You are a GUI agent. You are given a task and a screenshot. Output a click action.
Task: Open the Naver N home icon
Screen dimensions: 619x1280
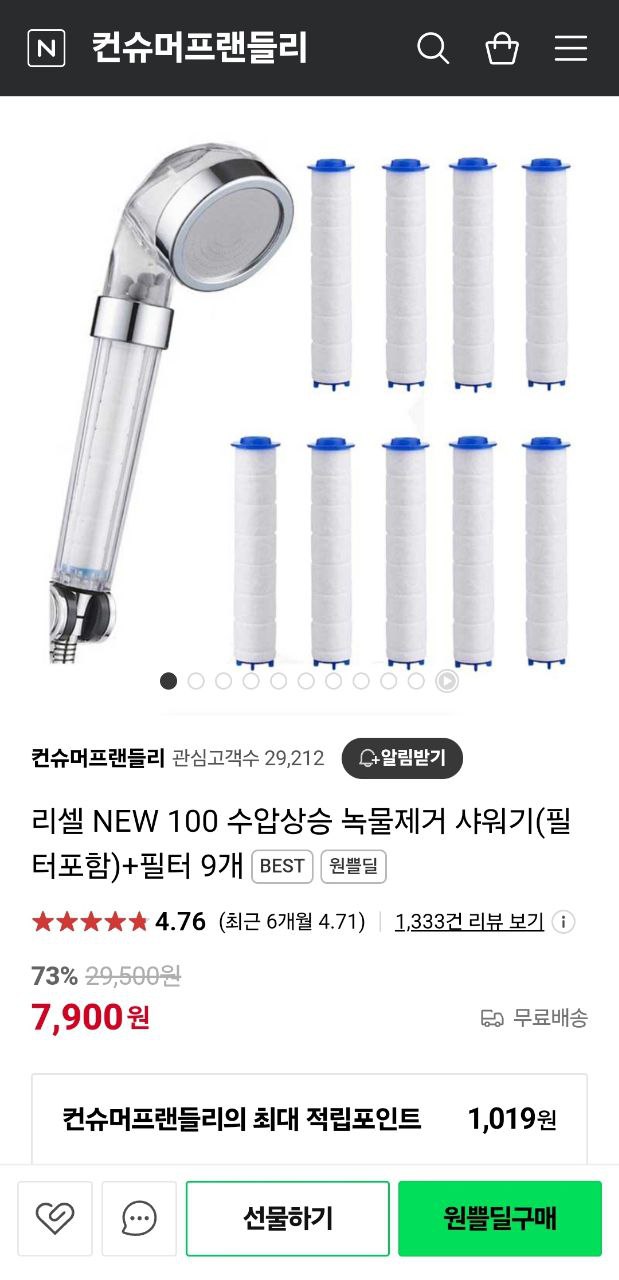click(46, 48)
